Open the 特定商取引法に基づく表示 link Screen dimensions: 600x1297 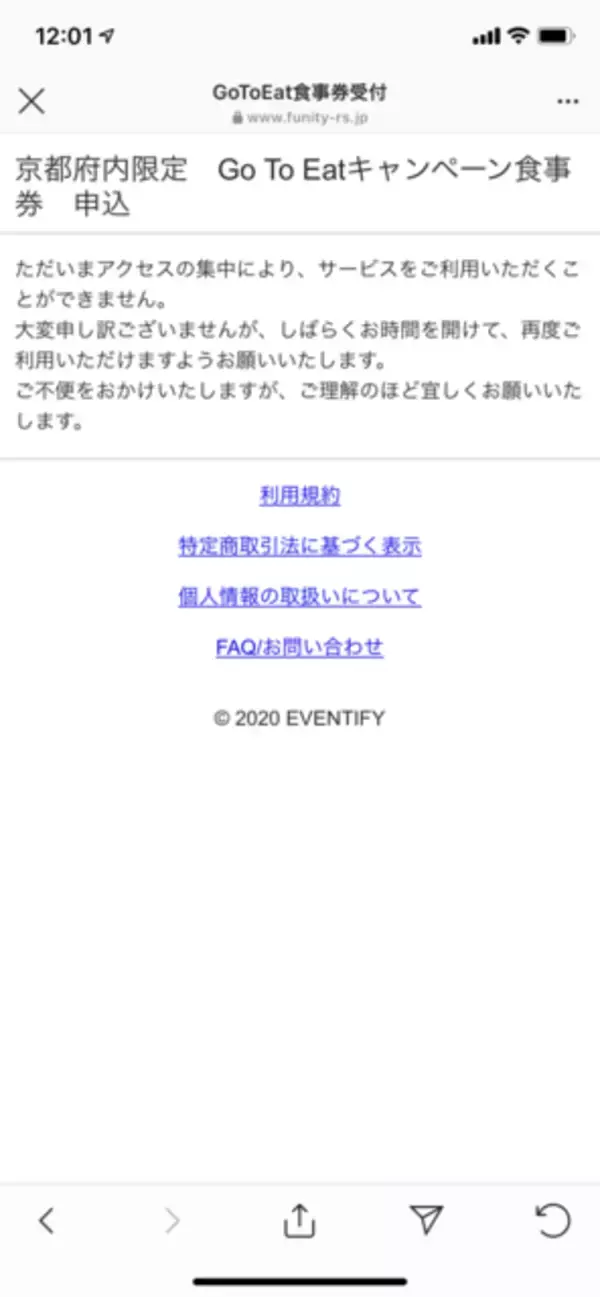point(300,546)
